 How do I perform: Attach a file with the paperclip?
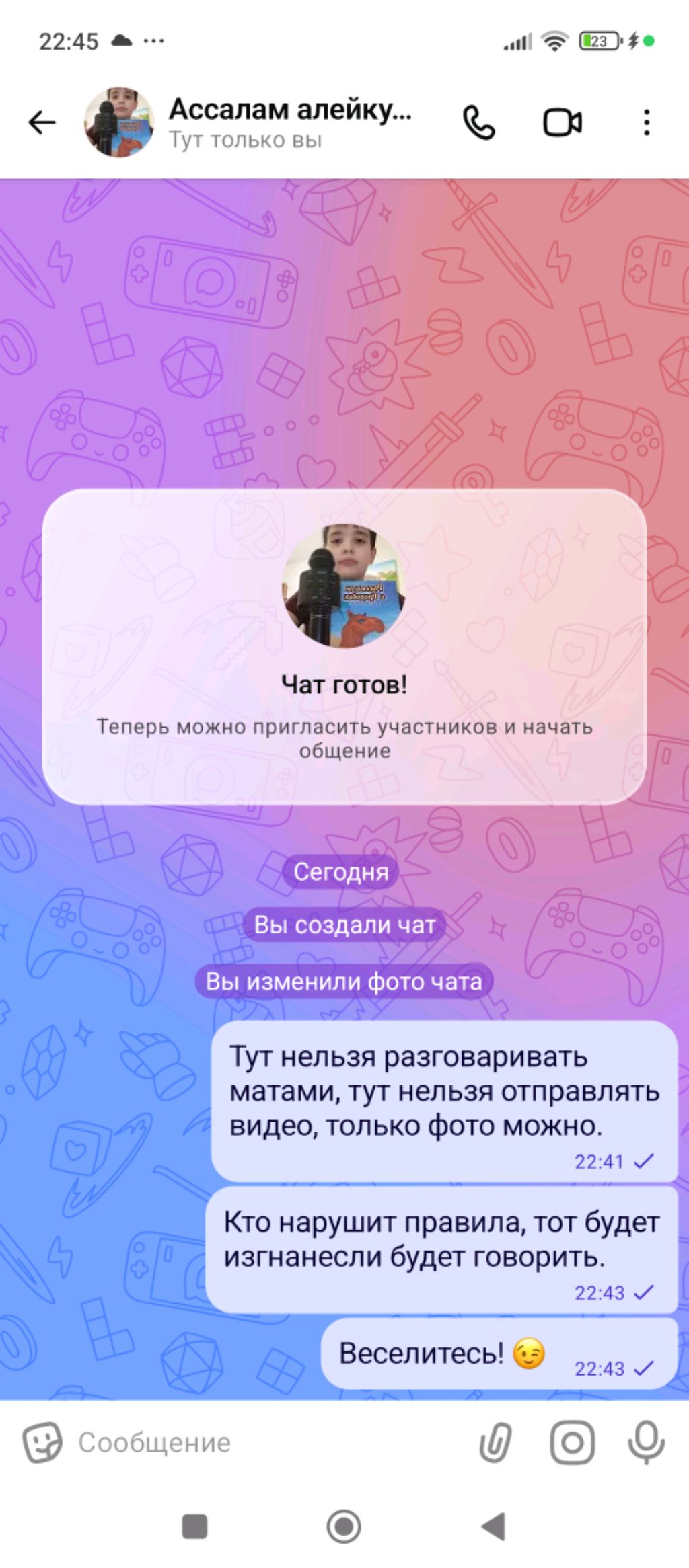[496, 1442]
